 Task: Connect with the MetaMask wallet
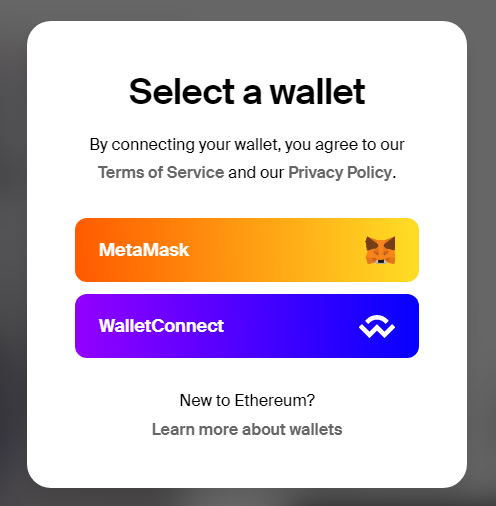[x=247, y=250]
